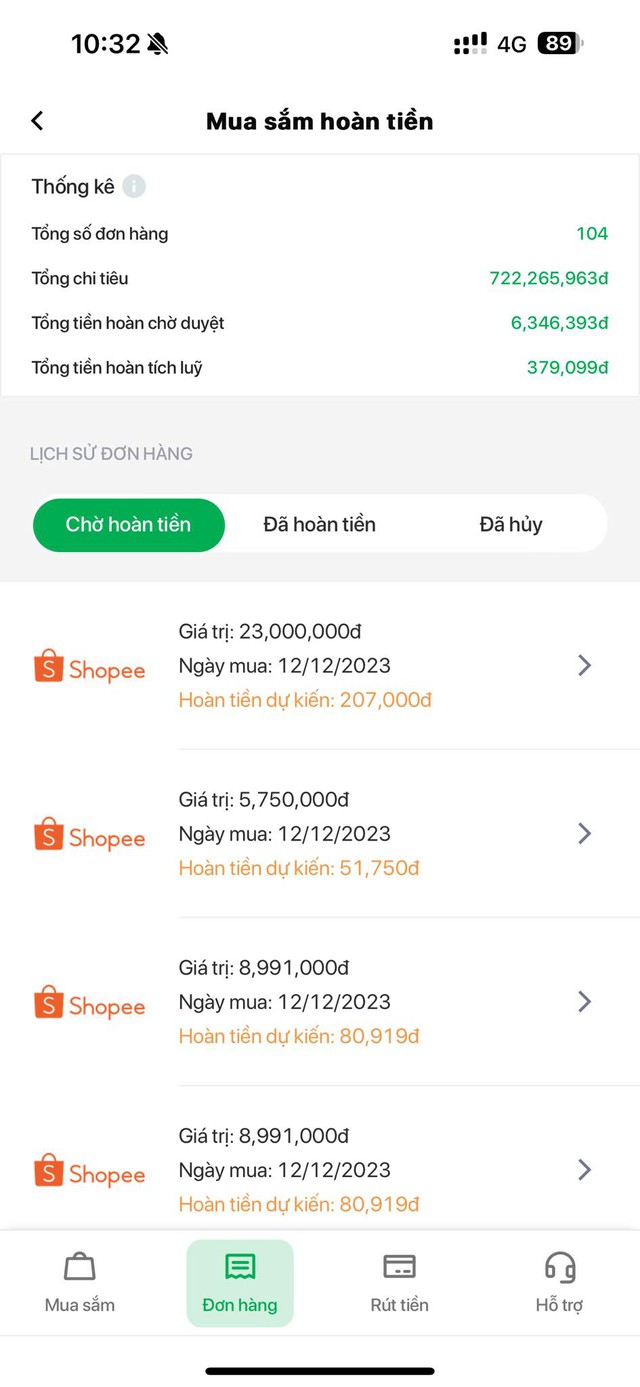Viewport: 640px width, 1387px height.
Task: Select the Chờ hoàn tiền tab
Action: point(128,524)
